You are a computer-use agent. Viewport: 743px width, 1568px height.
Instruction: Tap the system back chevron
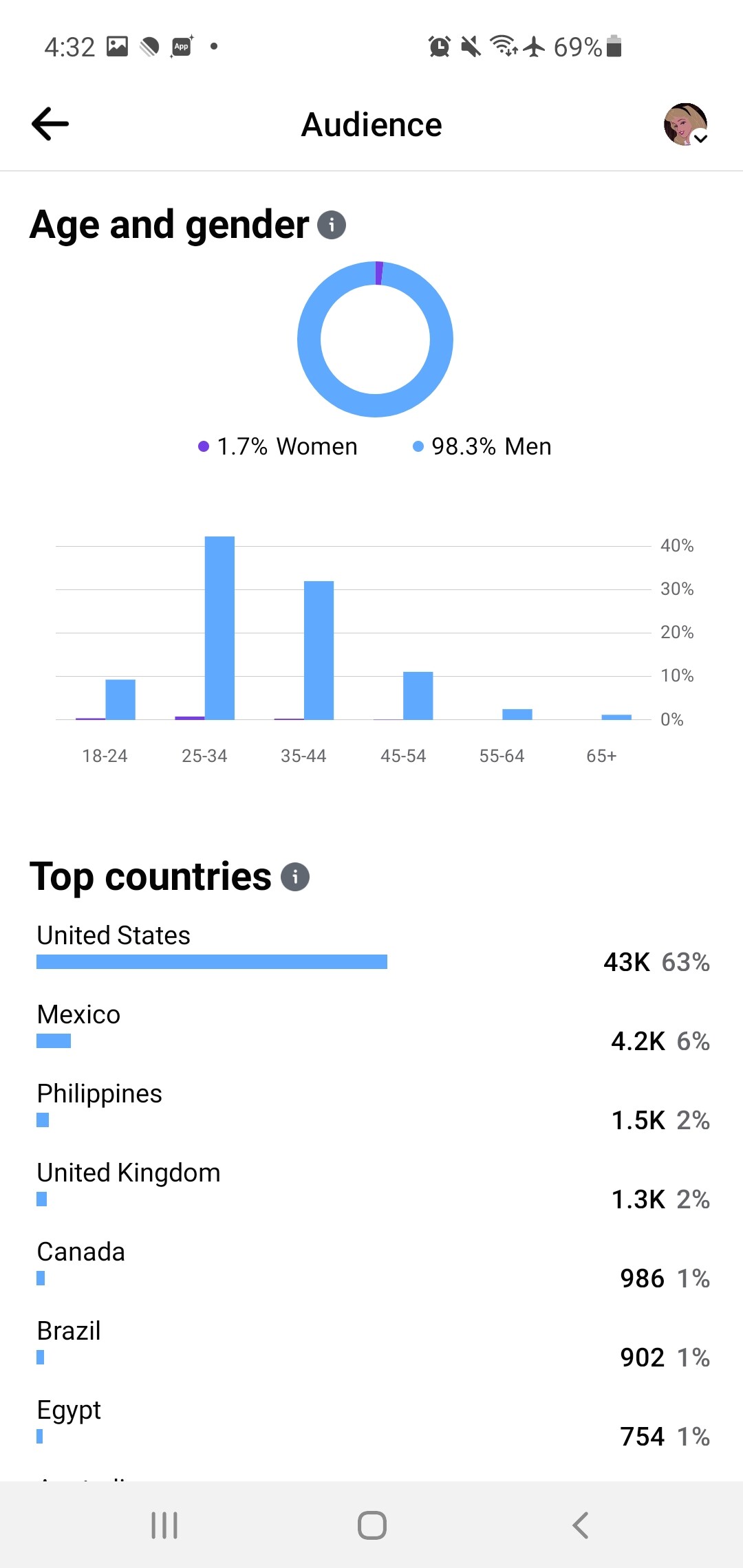coord(581,1525)
